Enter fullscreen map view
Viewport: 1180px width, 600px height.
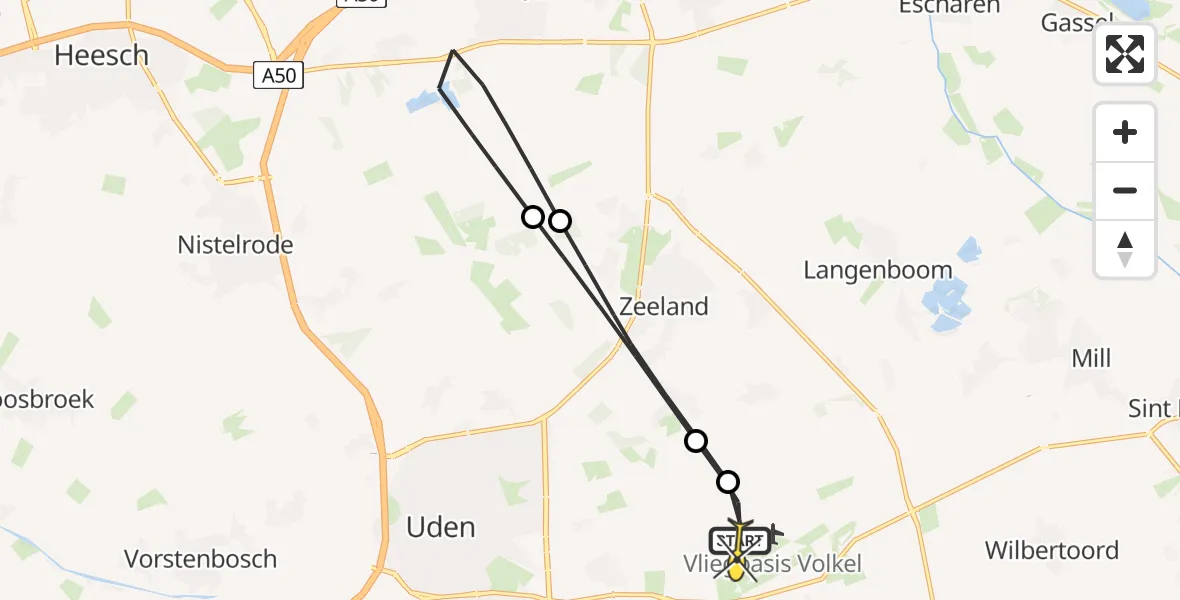click(x=1125, y=54)
